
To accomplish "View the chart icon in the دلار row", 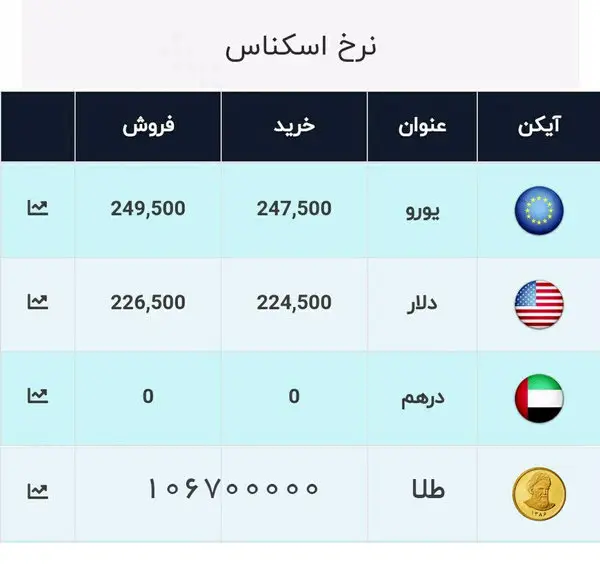I will click(38, 301).
